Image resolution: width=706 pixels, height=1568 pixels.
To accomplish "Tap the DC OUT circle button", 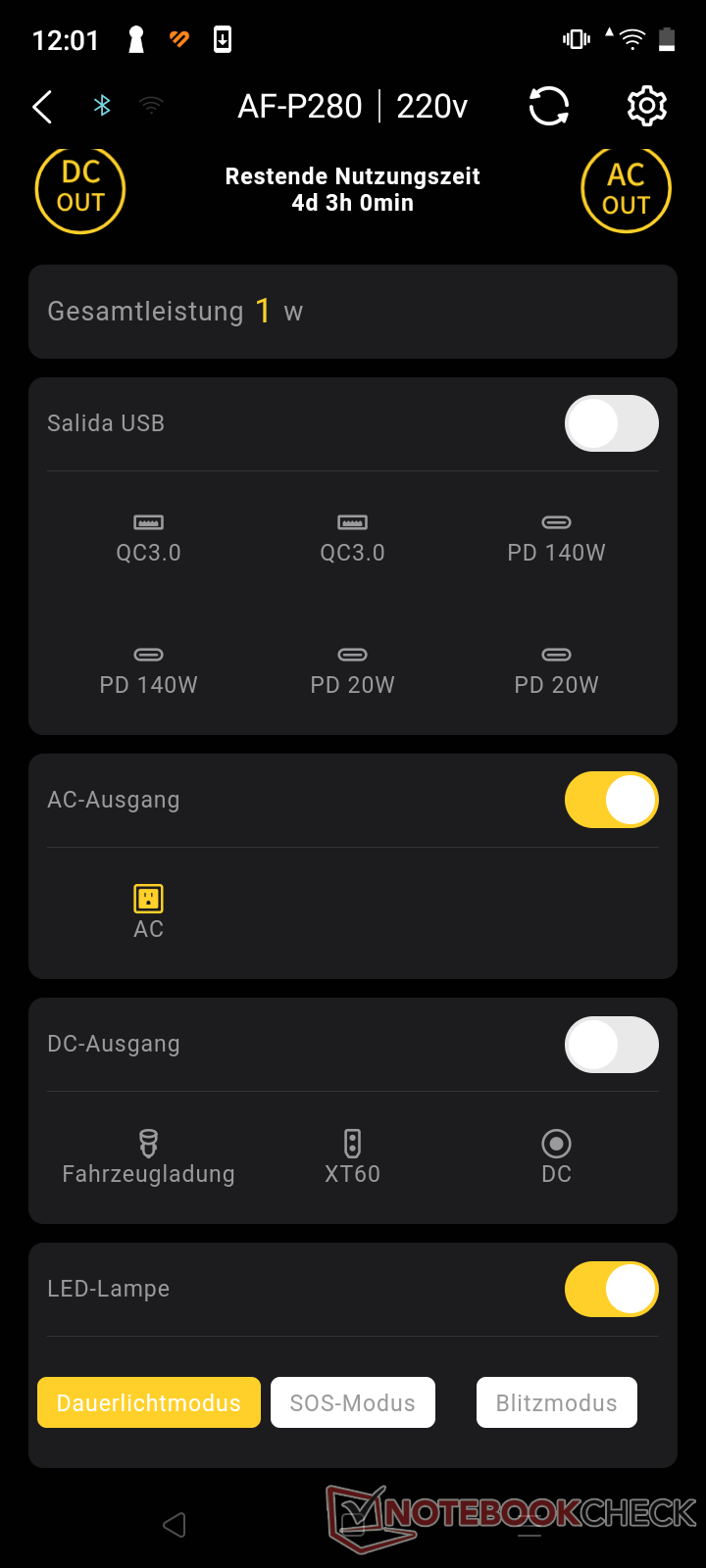I will click(80, 188).
